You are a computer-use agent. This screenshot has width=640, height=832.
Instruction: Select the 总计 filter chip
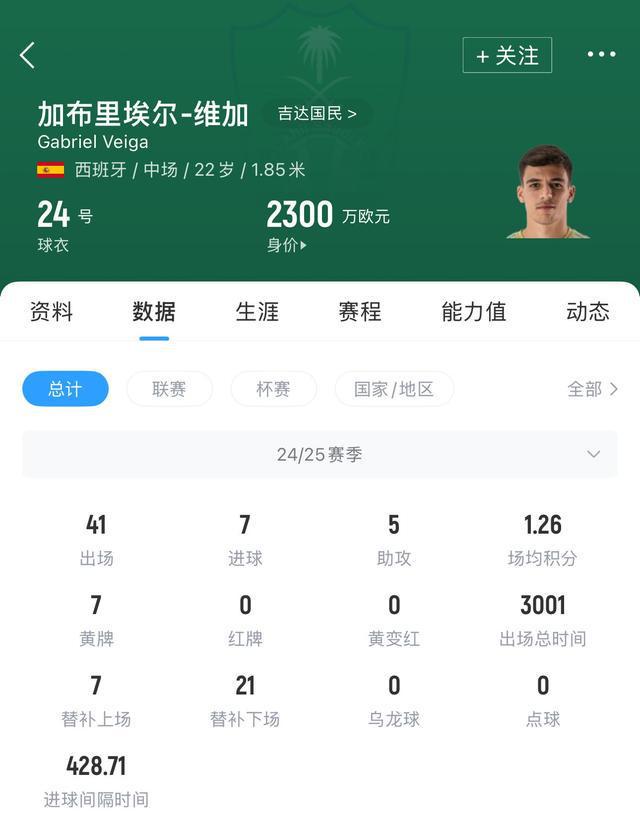(65, 389)
